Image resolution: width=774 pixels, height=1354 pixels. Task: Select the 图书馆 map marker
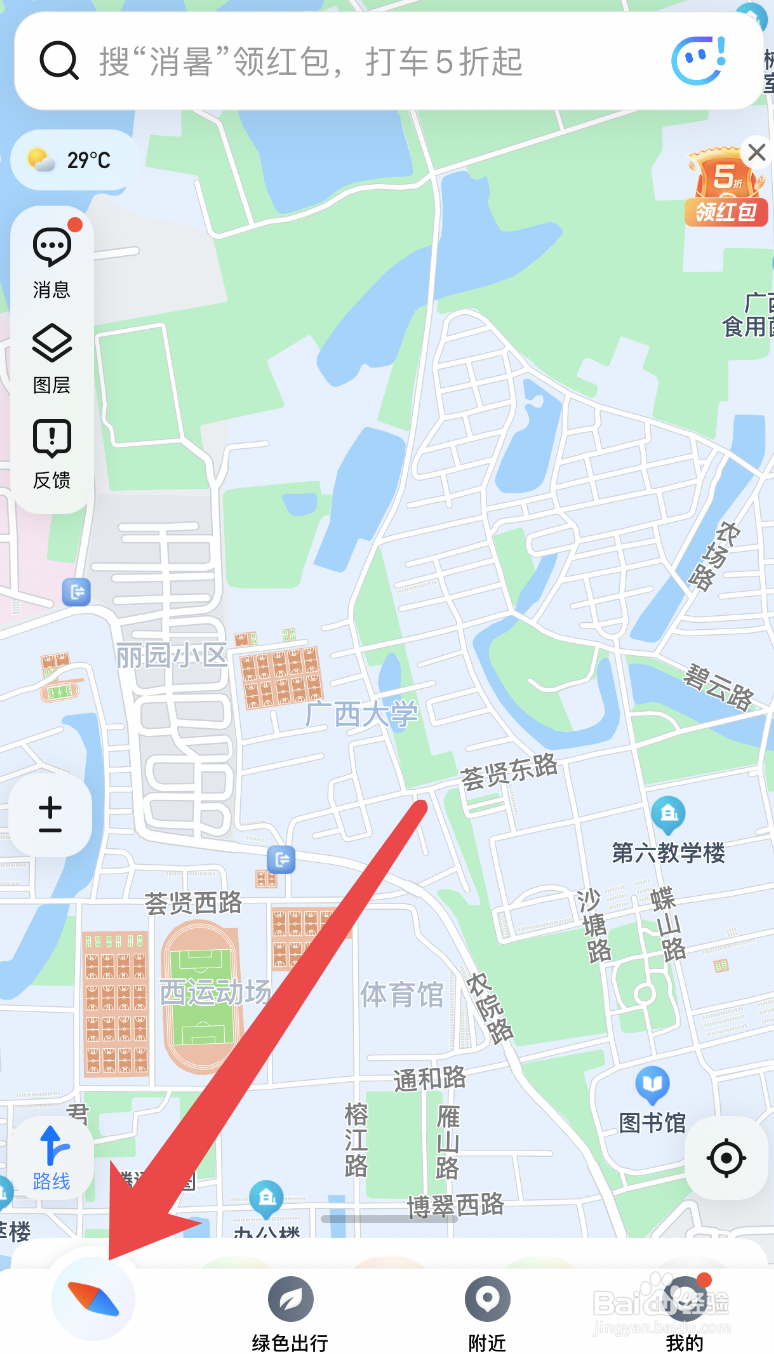coord(653,1100)
